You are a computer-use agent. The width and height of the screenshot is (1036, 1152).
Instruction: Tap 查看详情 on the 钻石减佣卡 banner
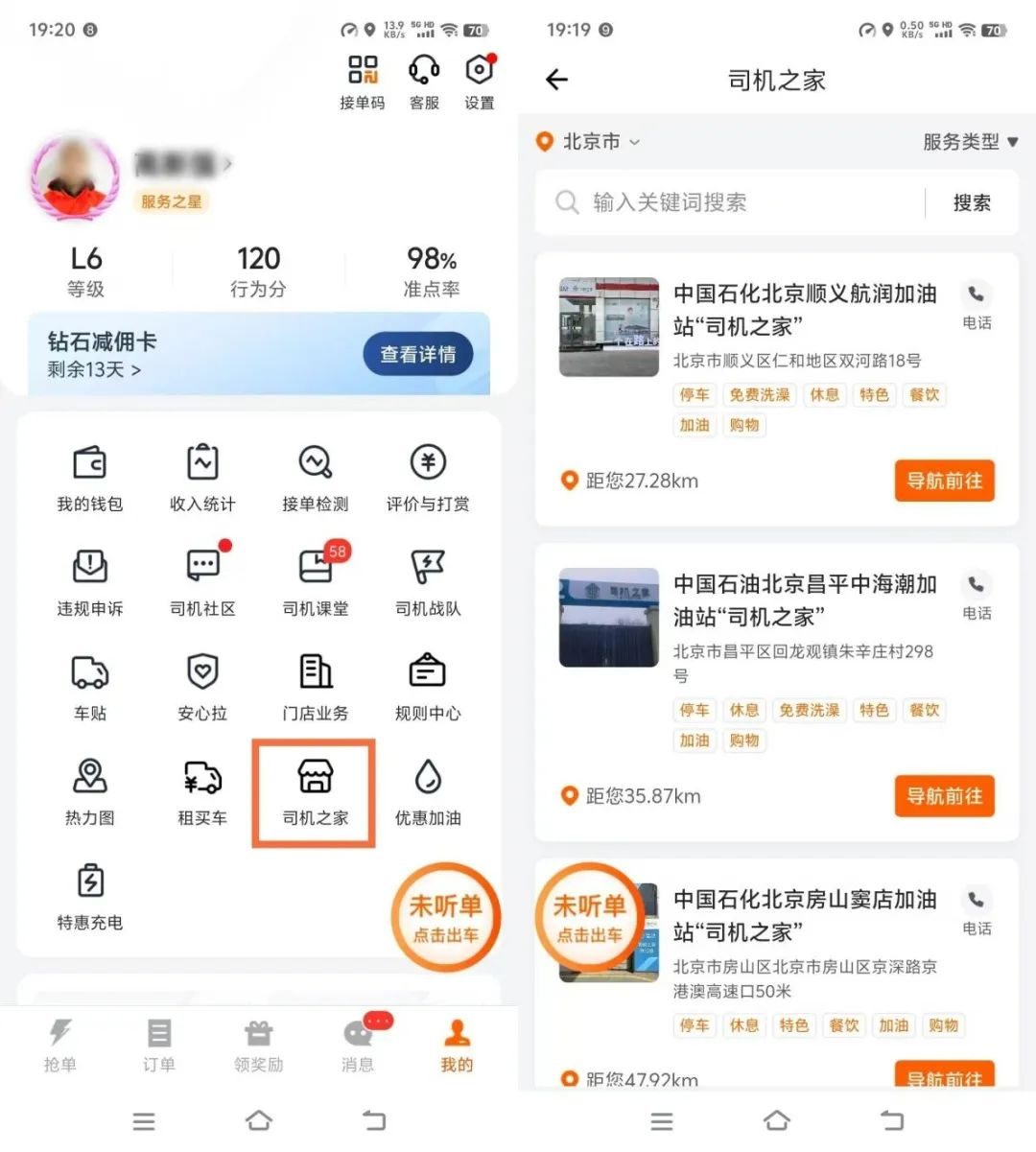coord(418,355)
